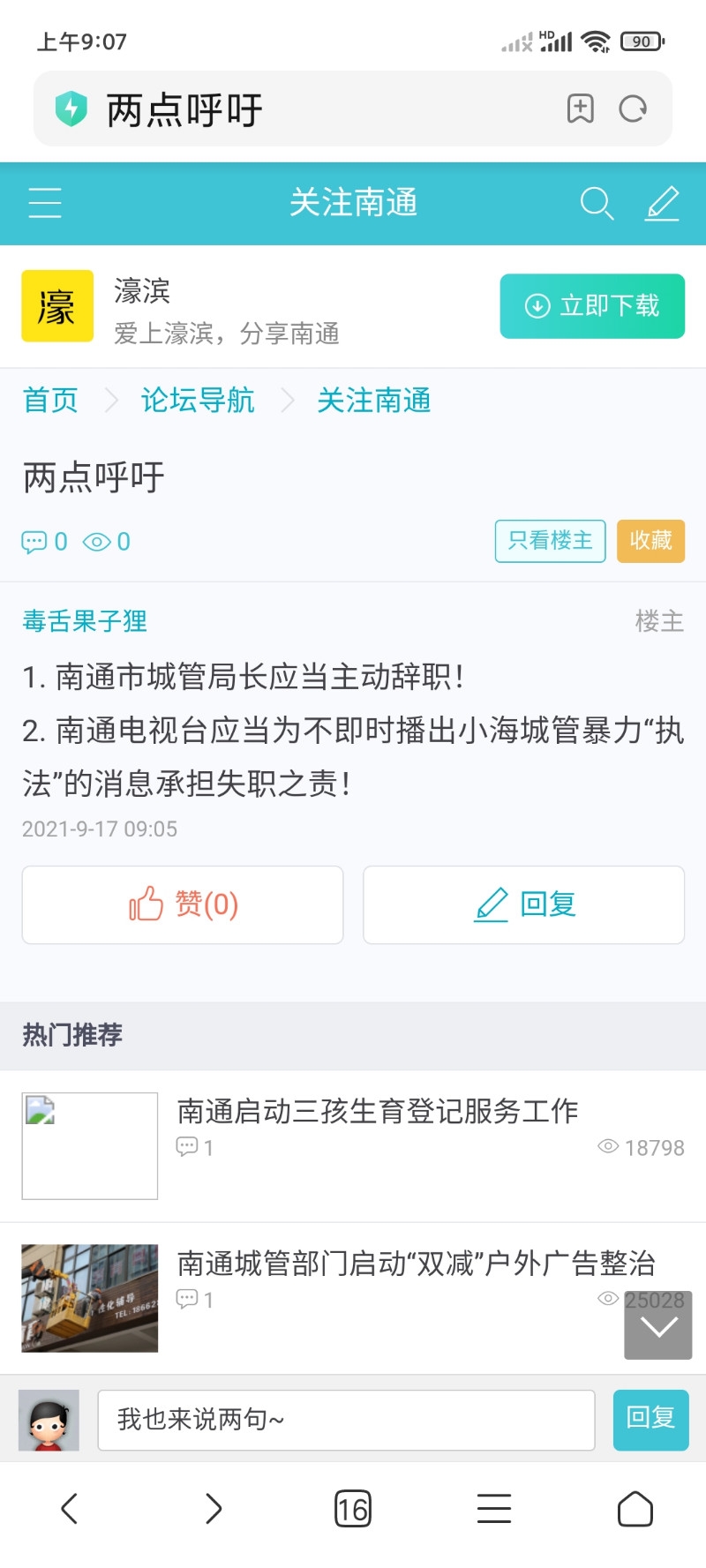706x1568 pixels.
Task: Filter with 只看楼主 button
Action: tap(550, 541)
